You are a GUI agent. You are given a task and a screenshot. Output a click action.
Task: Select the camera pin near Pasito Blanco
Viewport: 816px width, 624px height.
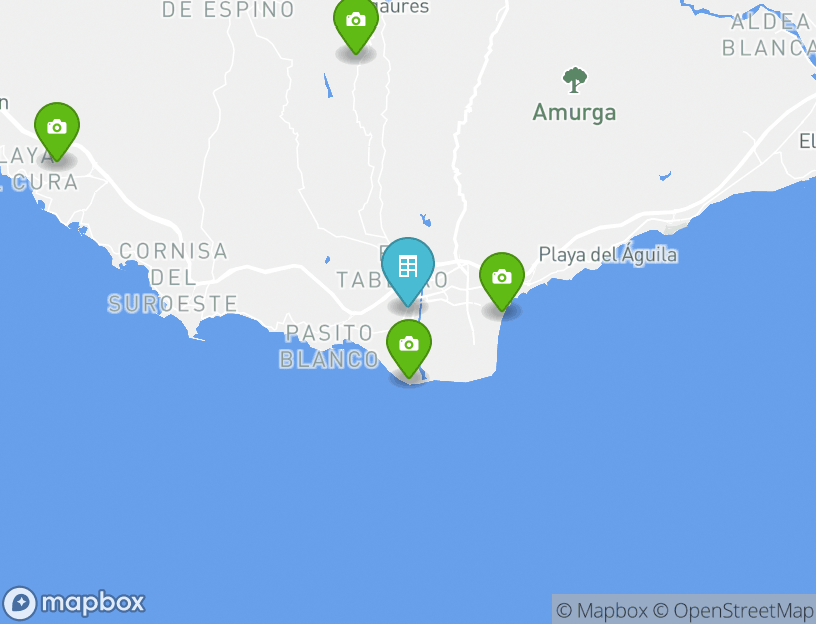click(x=408, y=346)
